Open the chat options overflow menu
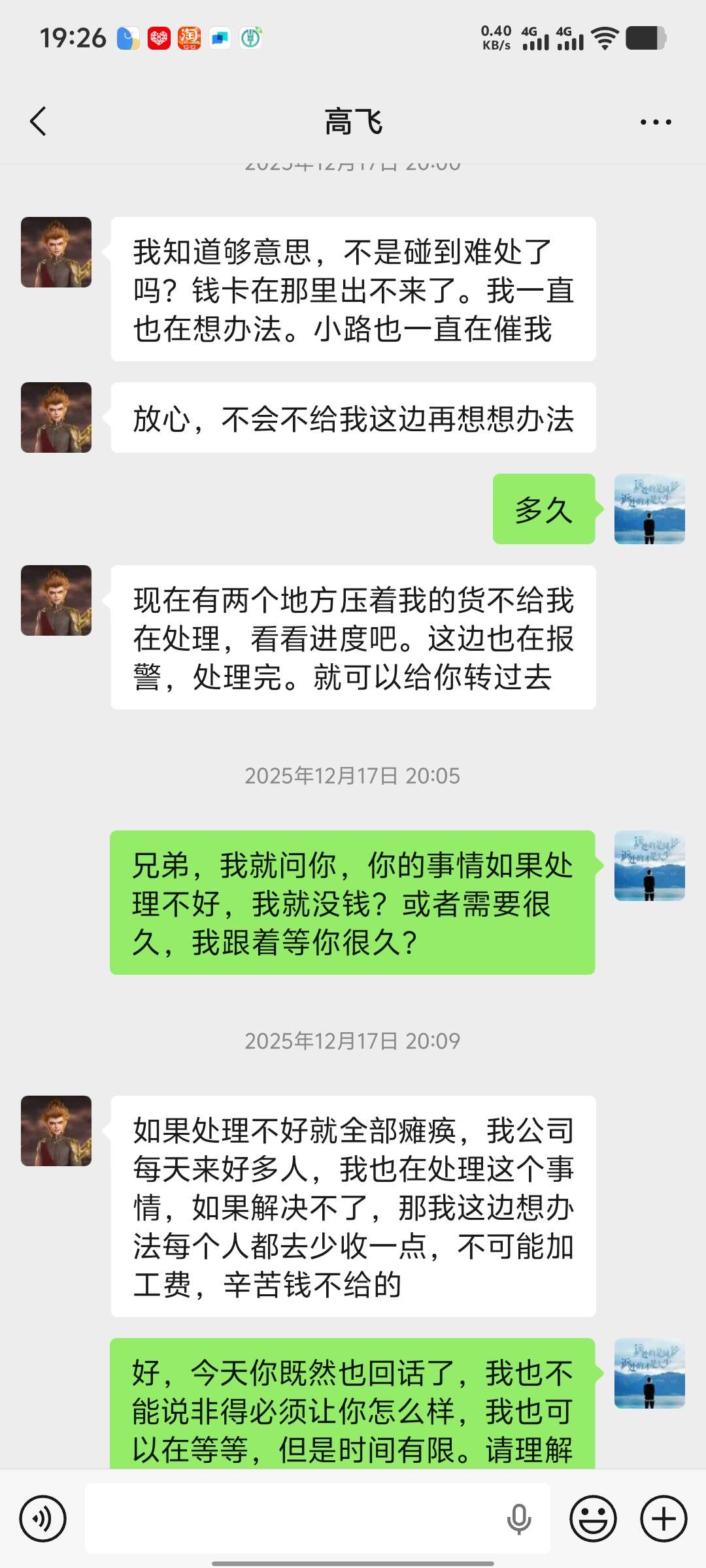Screen dimensions: 706x1568 tap(656, 122)
